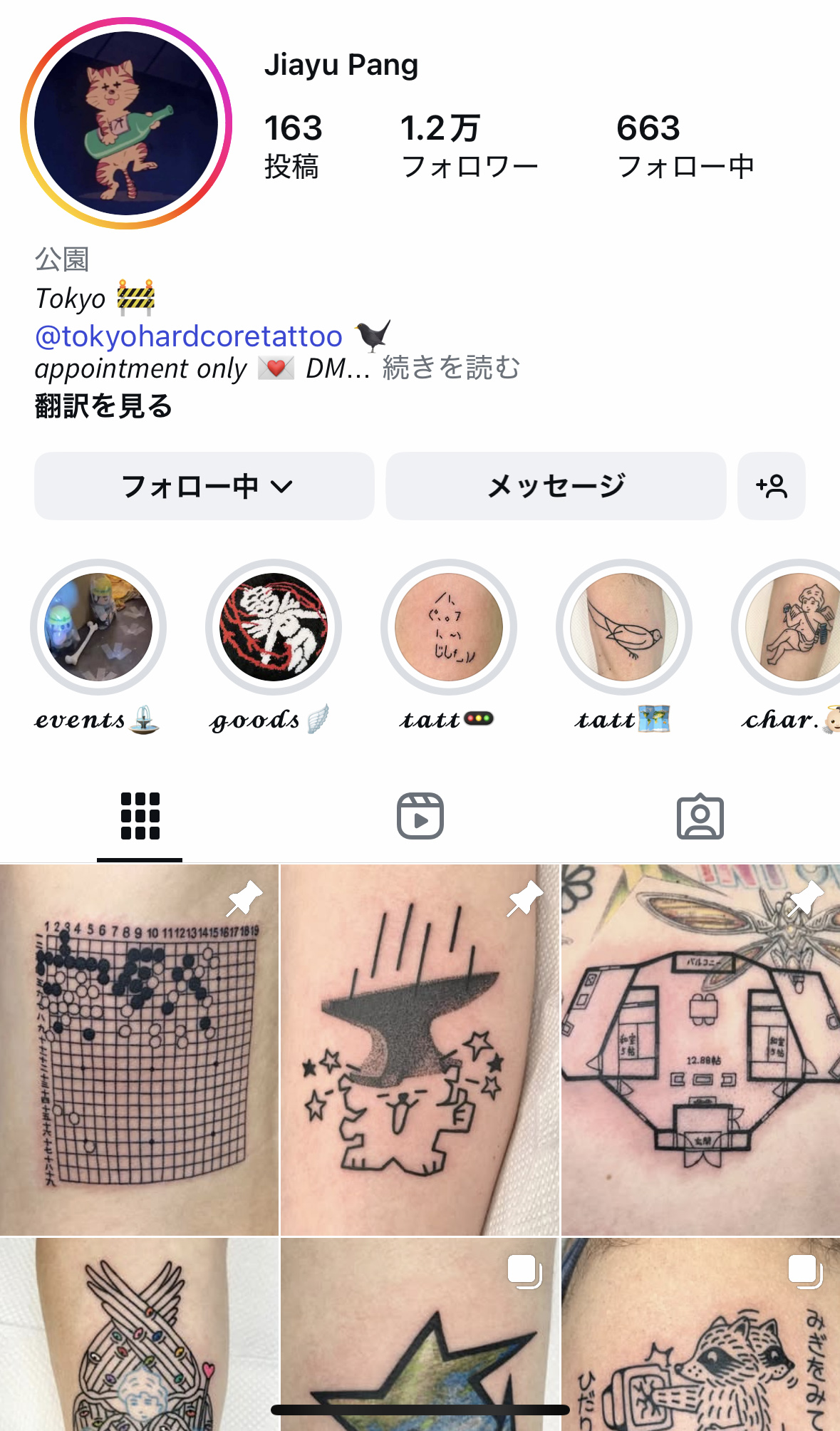View Jiayu Pang's story via profile picture
Viewport: 840px width, 1431px height.
126,123
